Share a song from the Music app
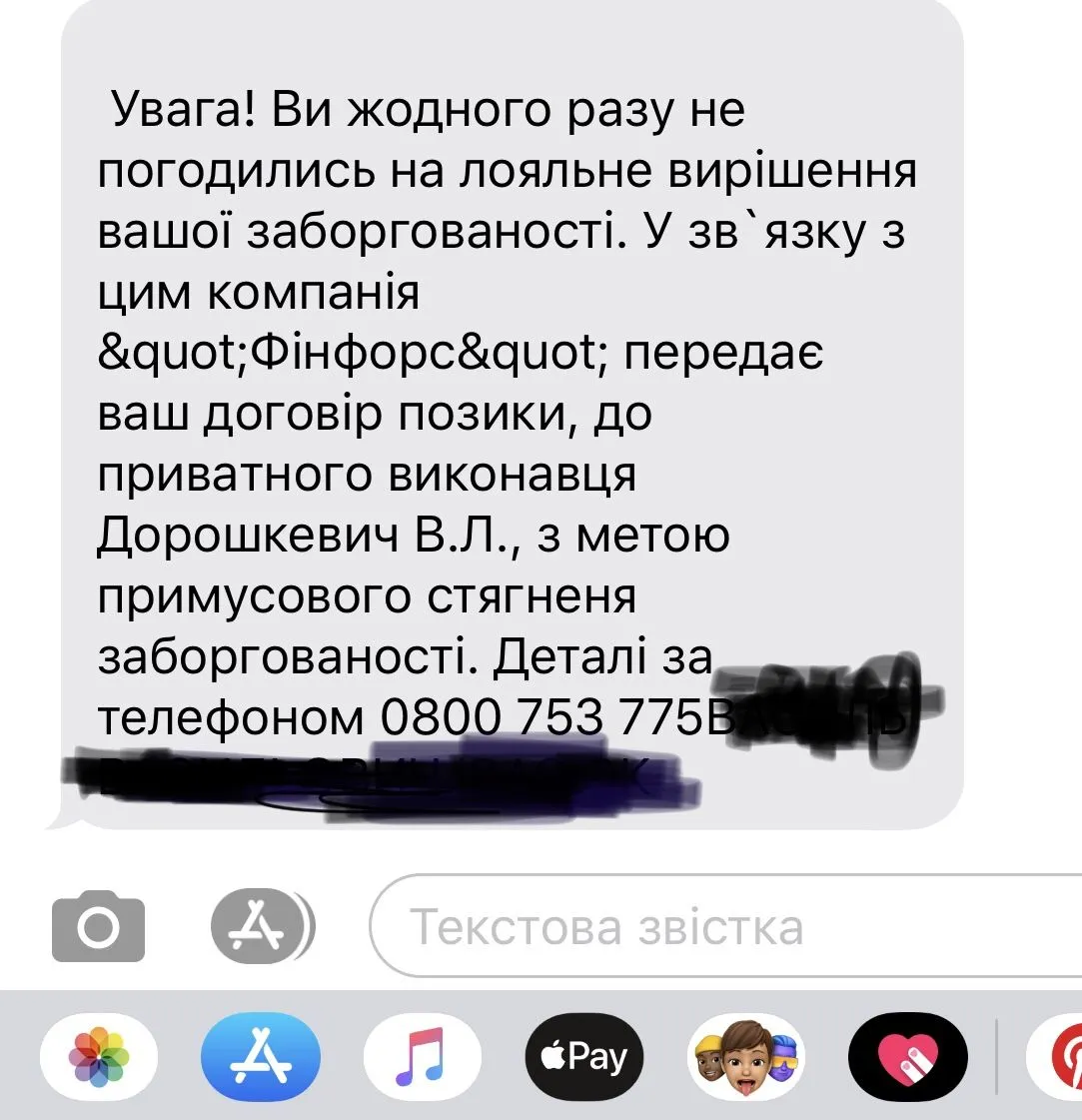The image size is (1082, 1120). coord(423,1055)
